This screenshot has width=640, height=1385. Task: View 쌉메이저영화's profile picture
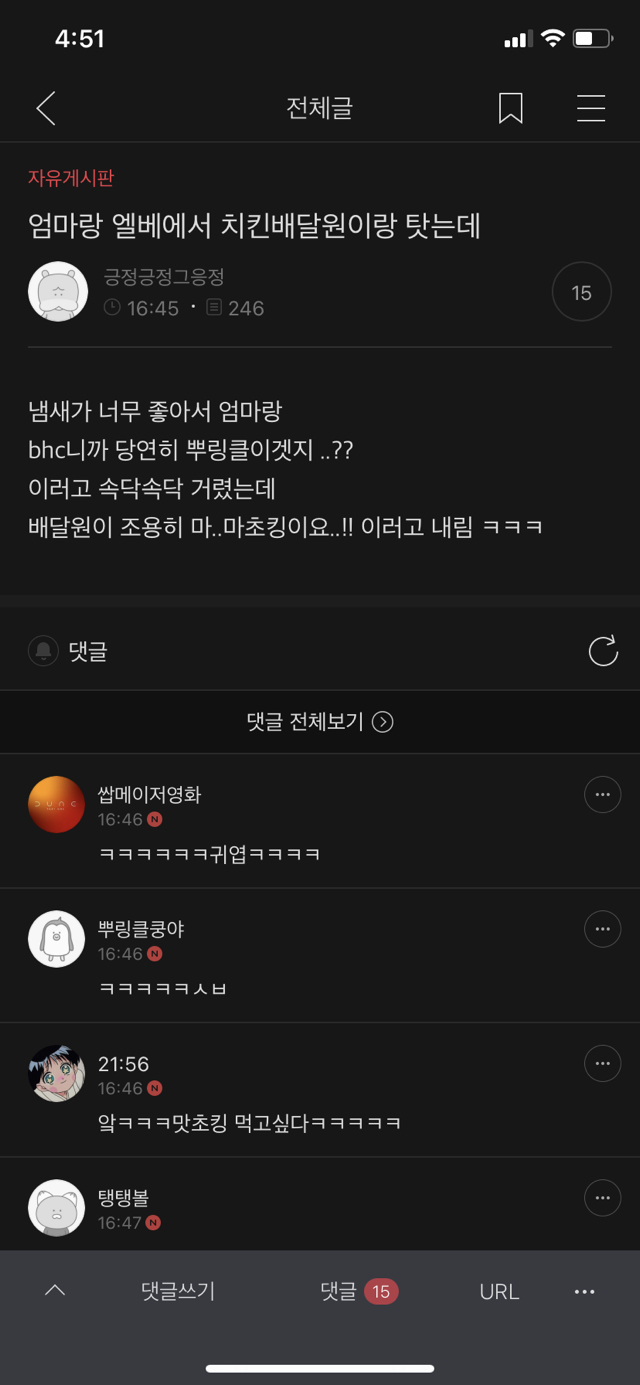(x=56, y=804)
